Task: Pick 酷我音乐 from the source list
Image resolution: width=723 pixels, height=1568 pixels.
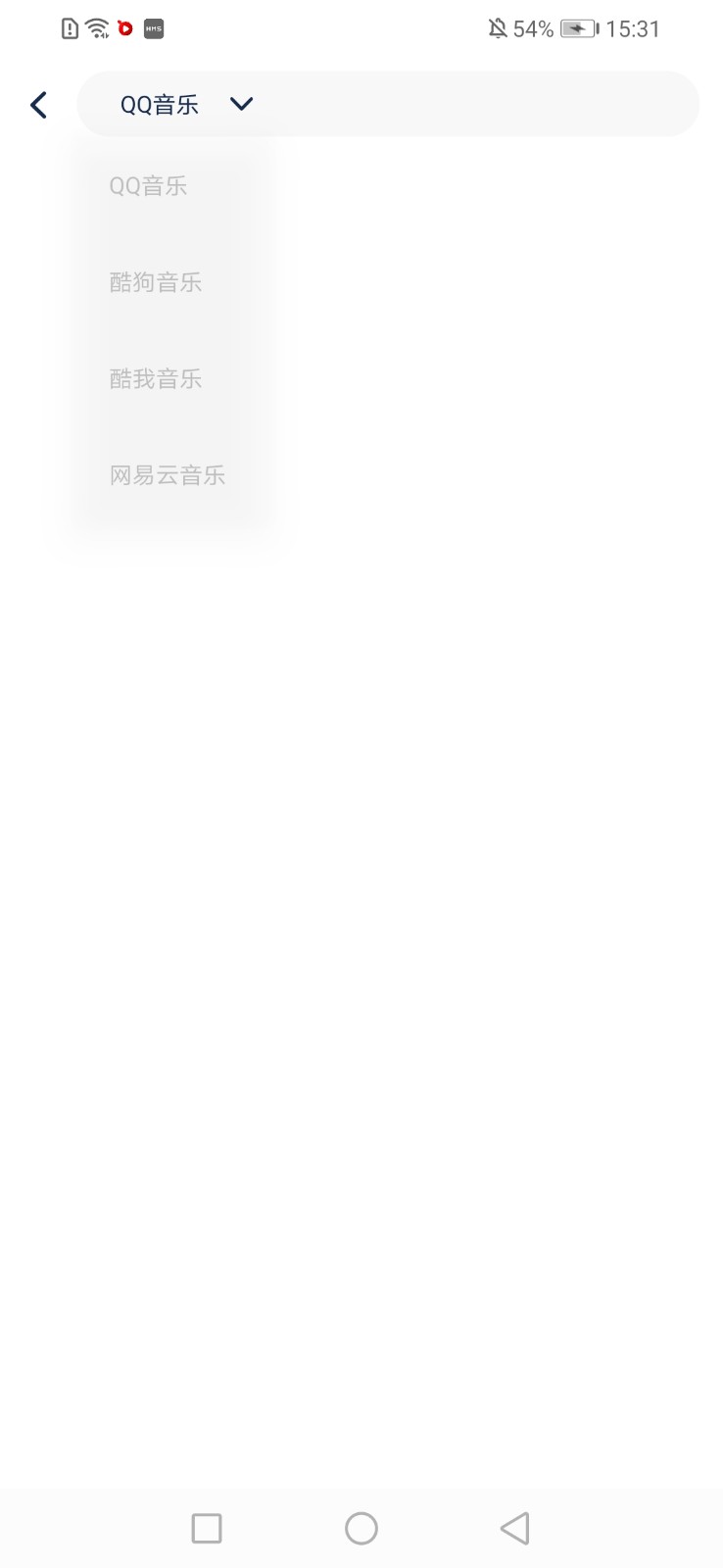Action: point(156,379)
